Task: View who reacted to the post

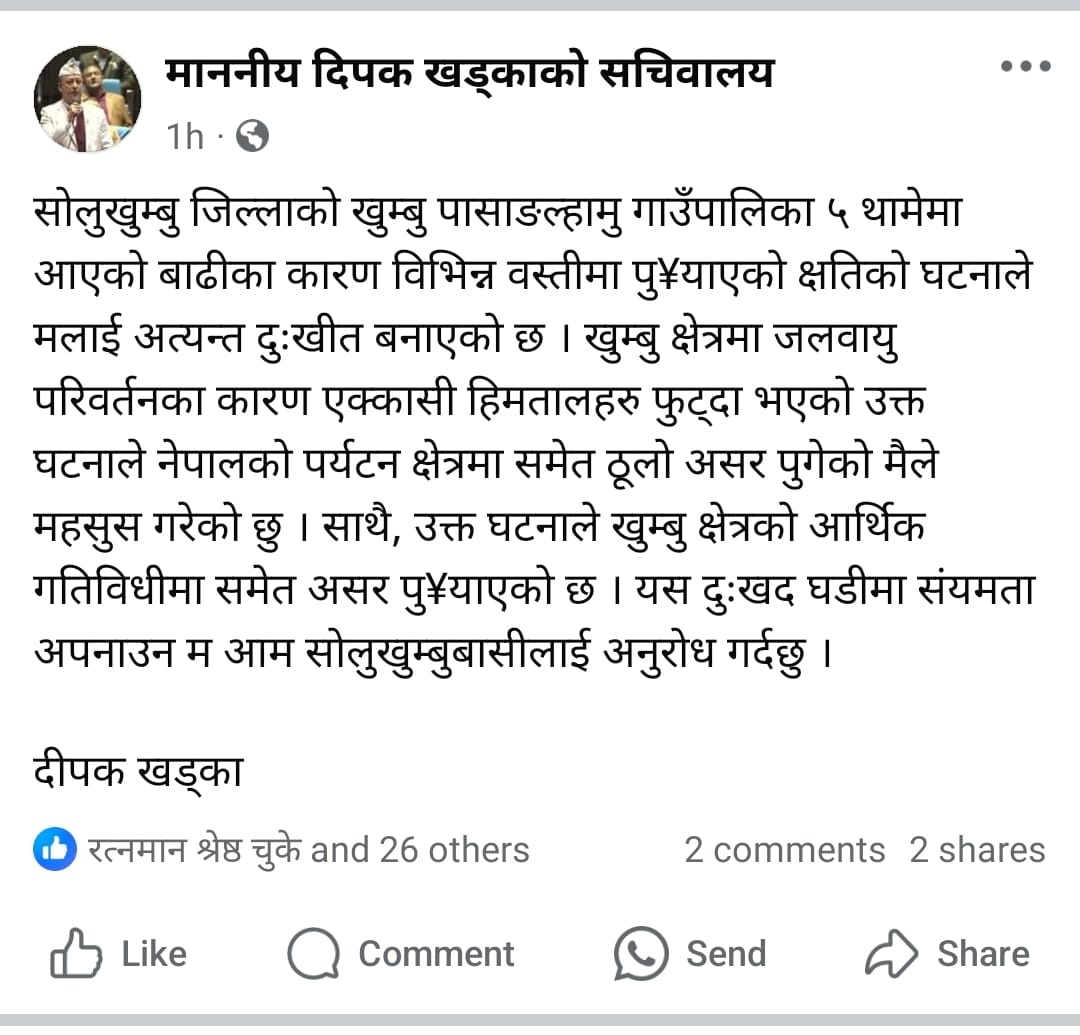Action: pyautogui.click(x=282, y=850)
